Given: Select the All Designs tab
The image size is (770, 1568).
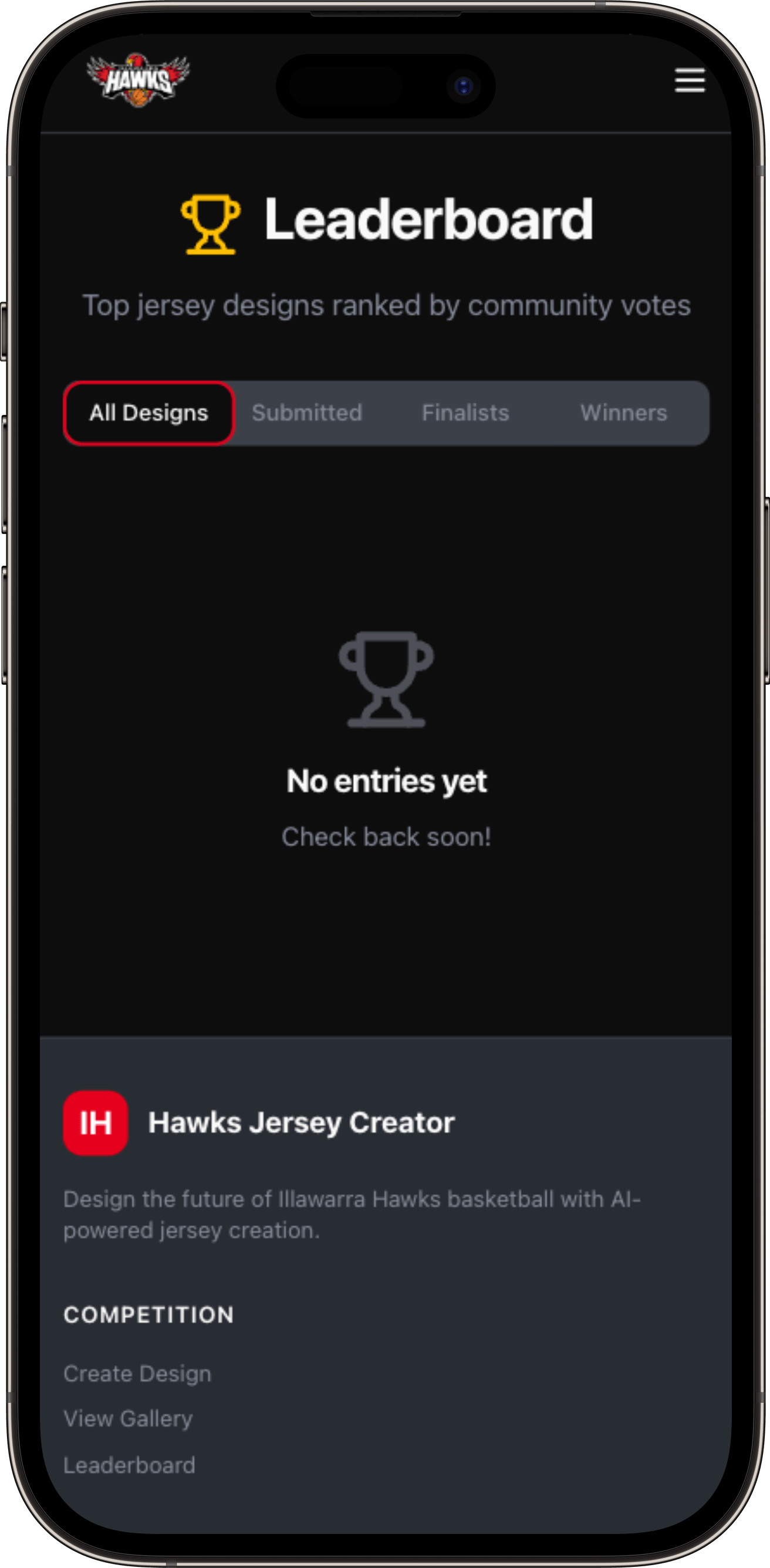Looking at the screenshot, I should (x=149, y=413).
